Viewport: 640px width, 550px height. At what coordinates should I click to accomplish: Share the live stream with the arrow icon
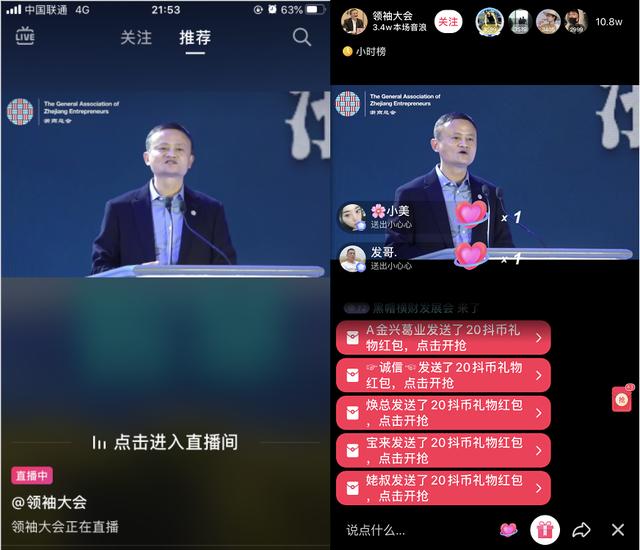582,530
